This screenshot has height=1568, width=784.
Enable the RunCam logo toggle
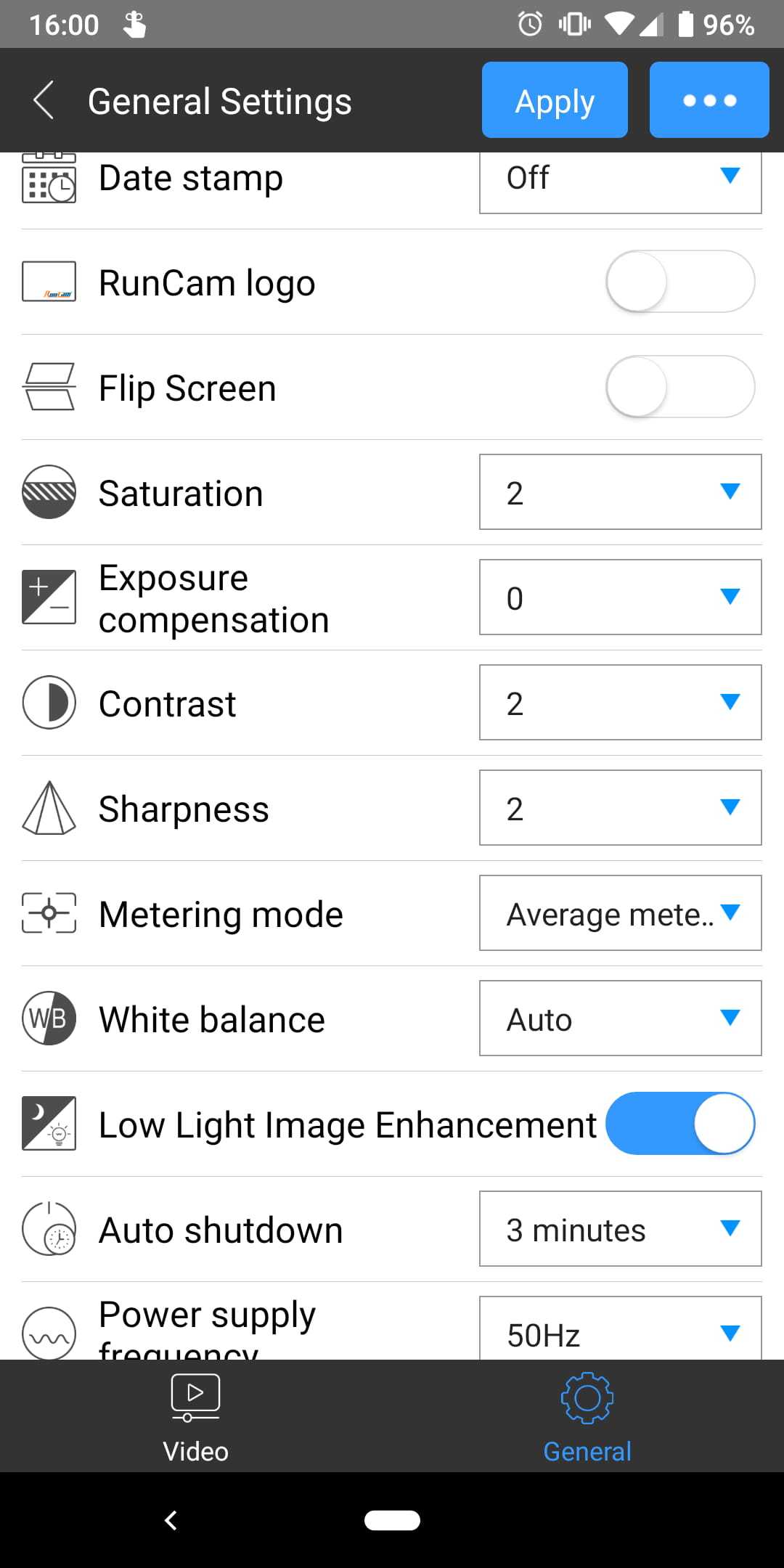click(x=680, y=282)
